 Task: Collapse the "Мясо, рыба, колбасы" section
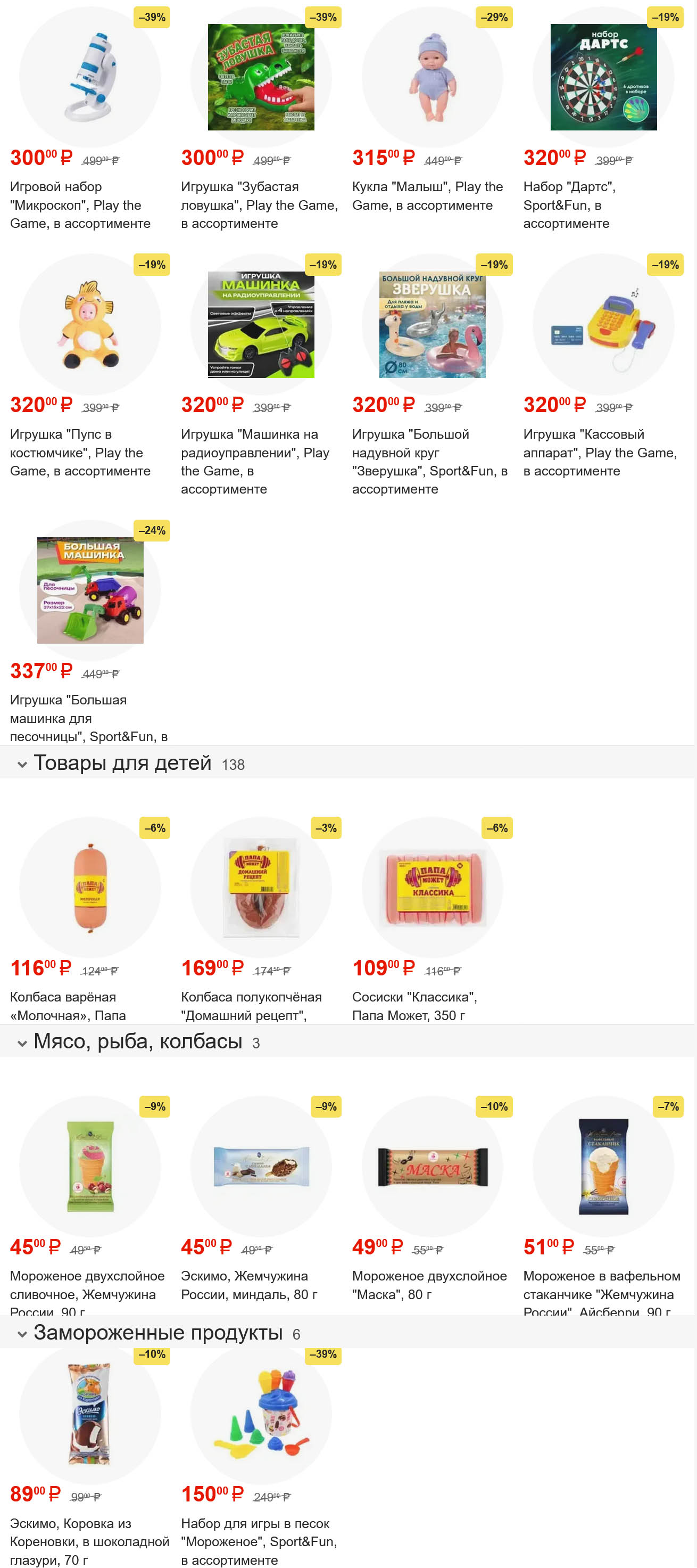[22, 1042]
